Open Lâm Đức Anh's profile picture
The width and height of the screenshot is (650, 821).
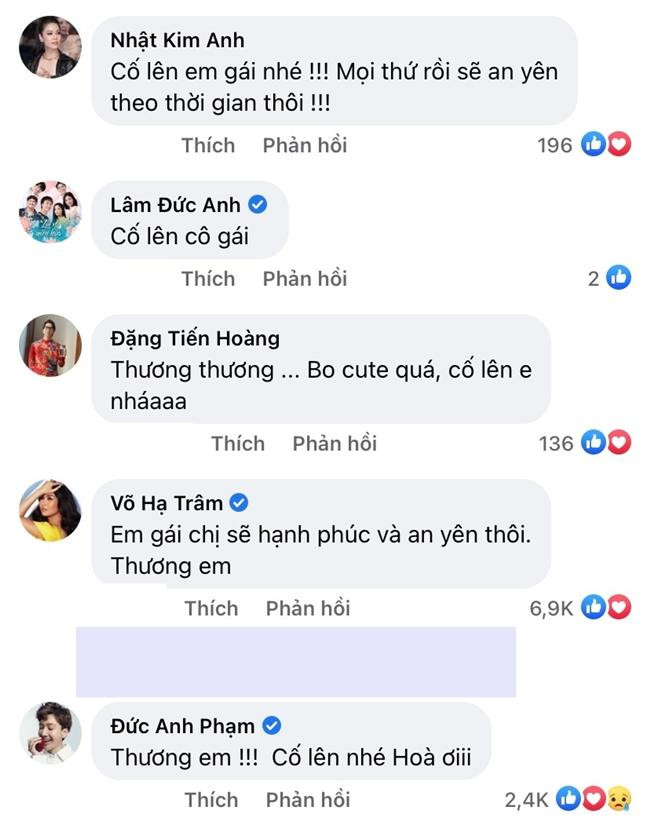click(x=50, y=212)
